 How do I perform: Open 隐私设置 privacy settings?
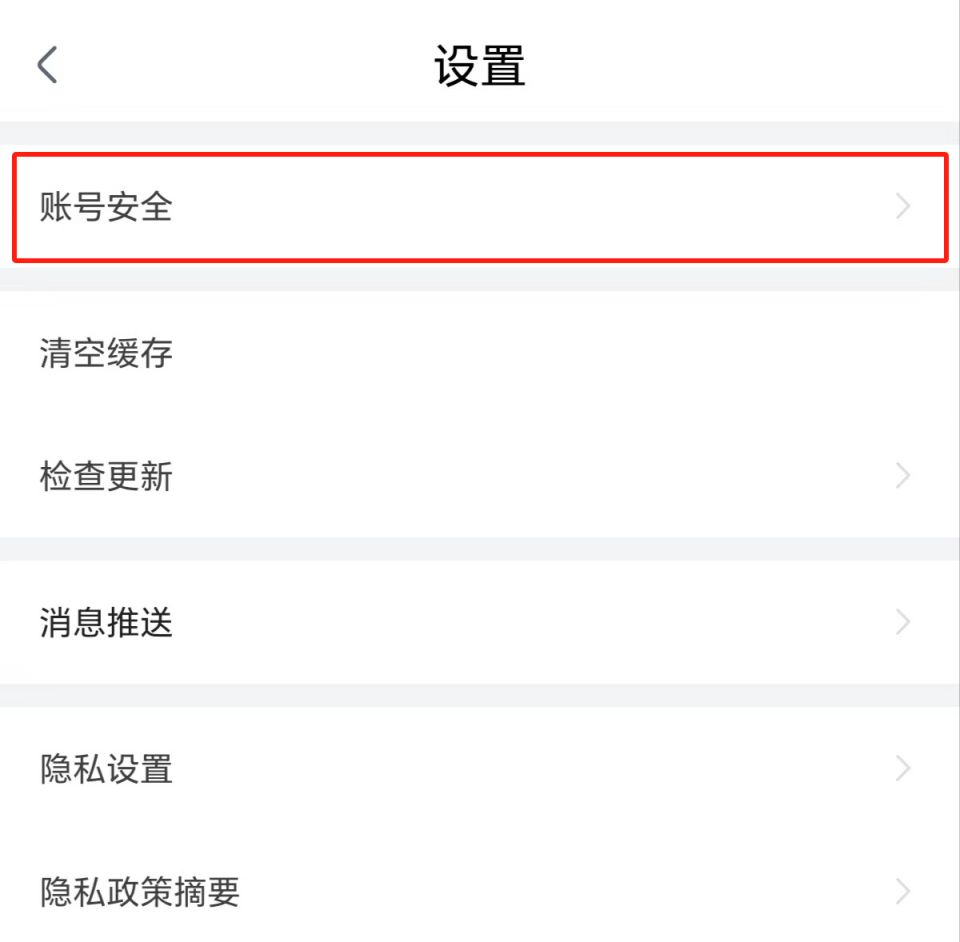pos(480,768)
